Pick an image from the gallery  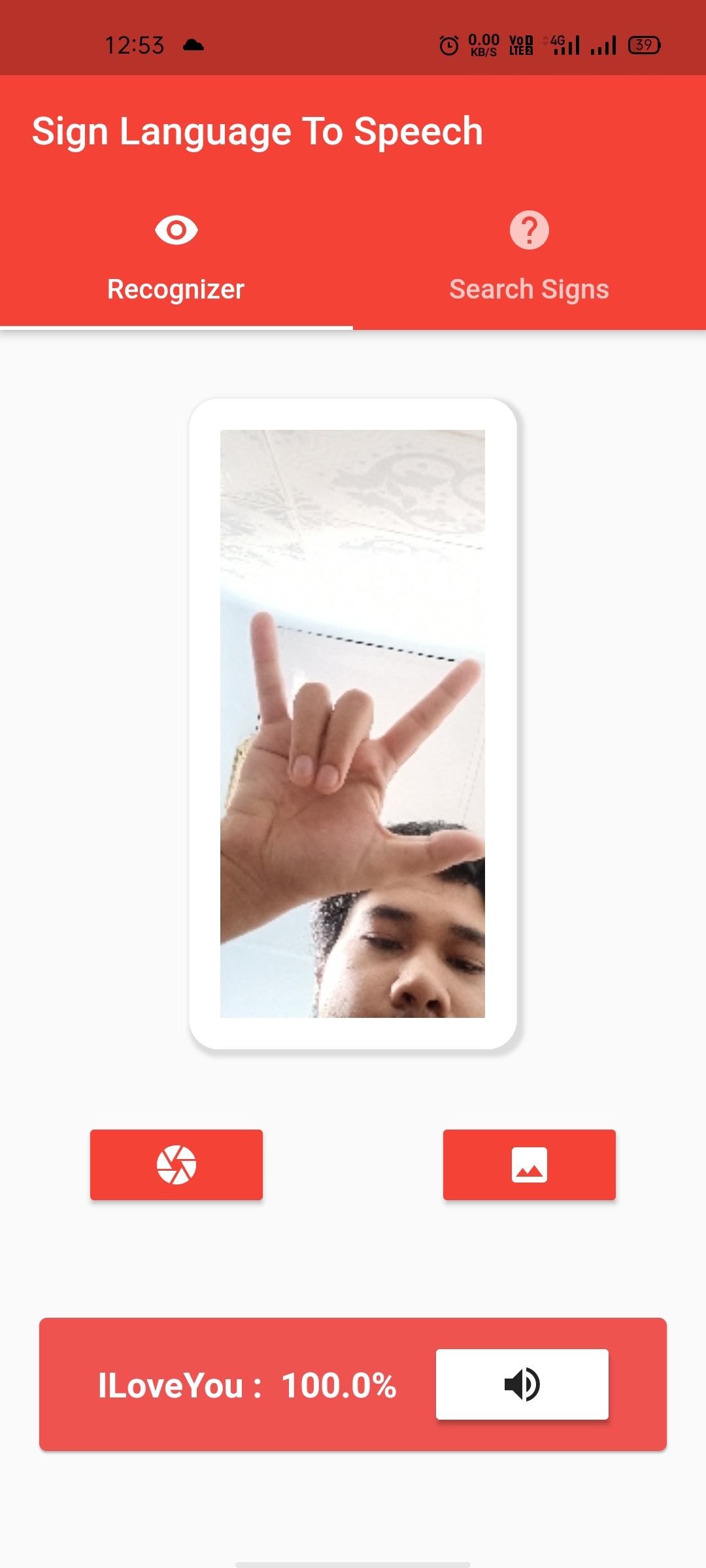[529, 1165]
